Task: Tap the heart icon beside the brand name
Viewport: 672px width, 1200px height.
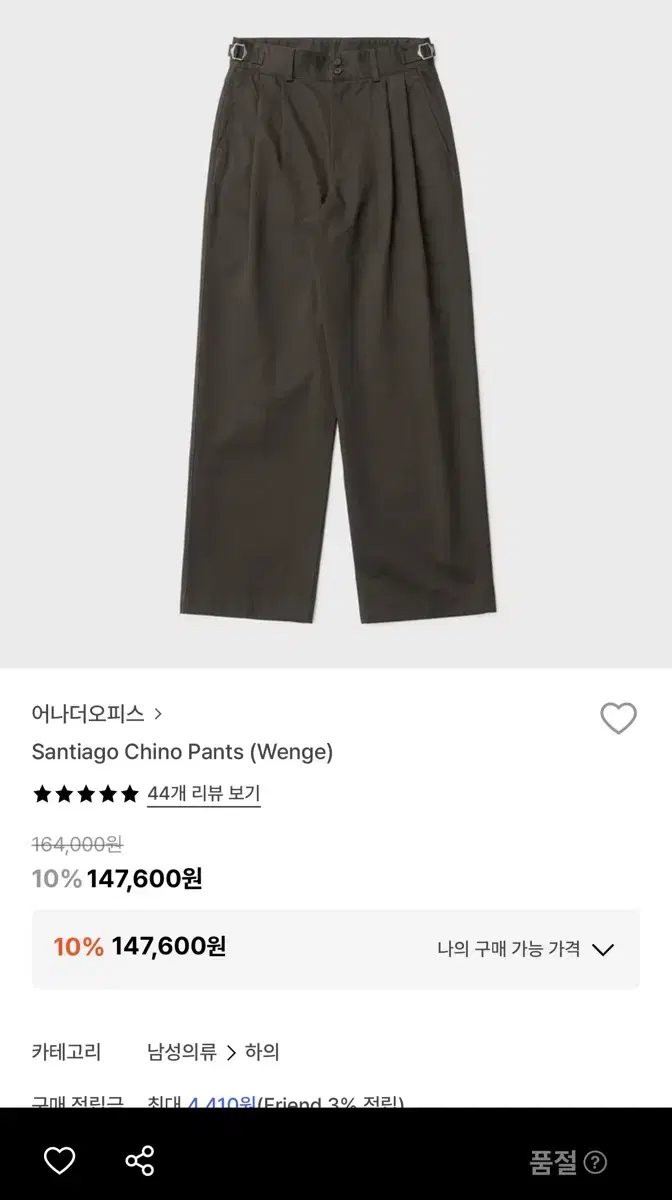Action: tap(618, 718)
